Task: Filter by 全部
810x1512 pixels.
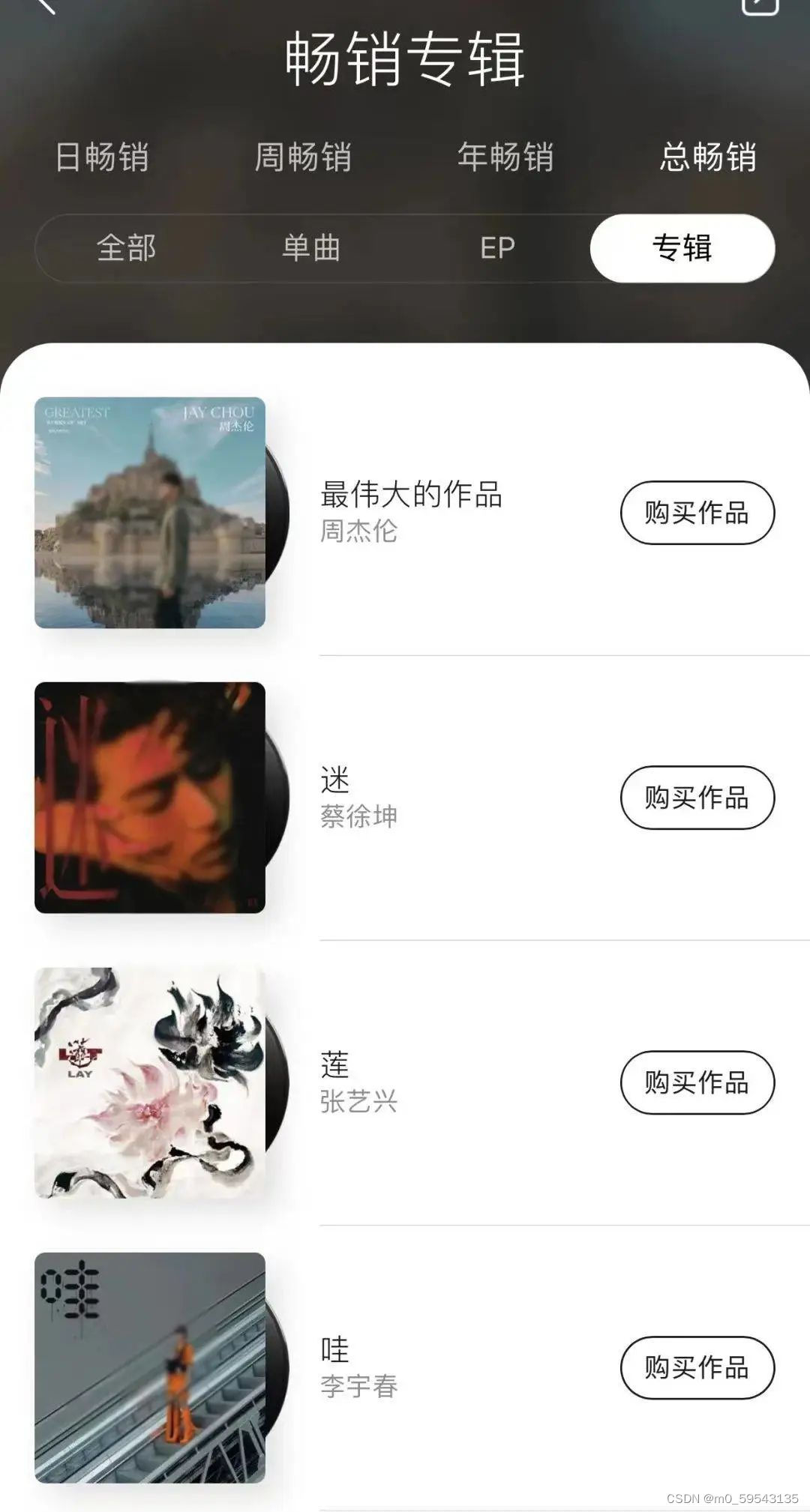Action: 126,248
